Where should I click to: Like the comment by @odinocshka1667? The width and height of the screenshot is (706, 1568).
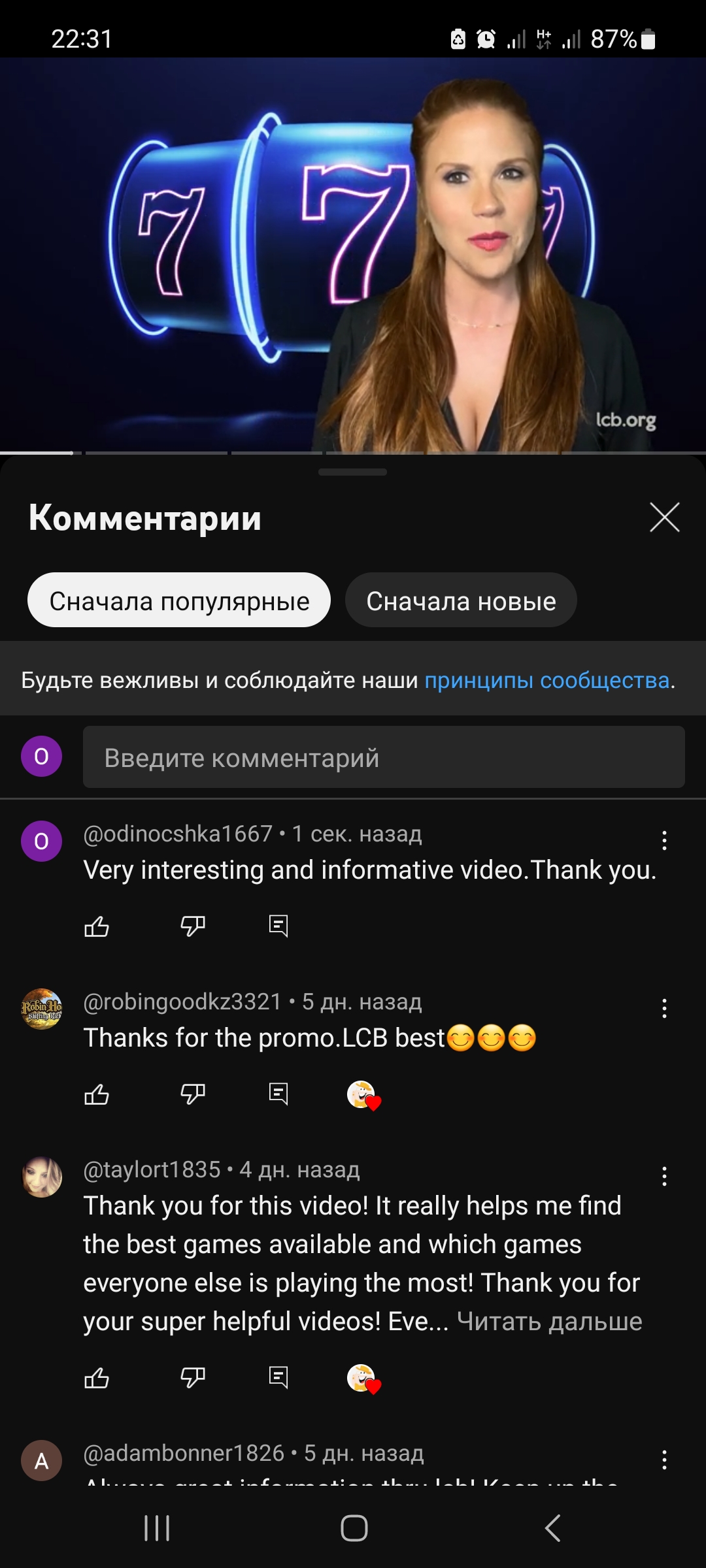(x=97, y=926)
